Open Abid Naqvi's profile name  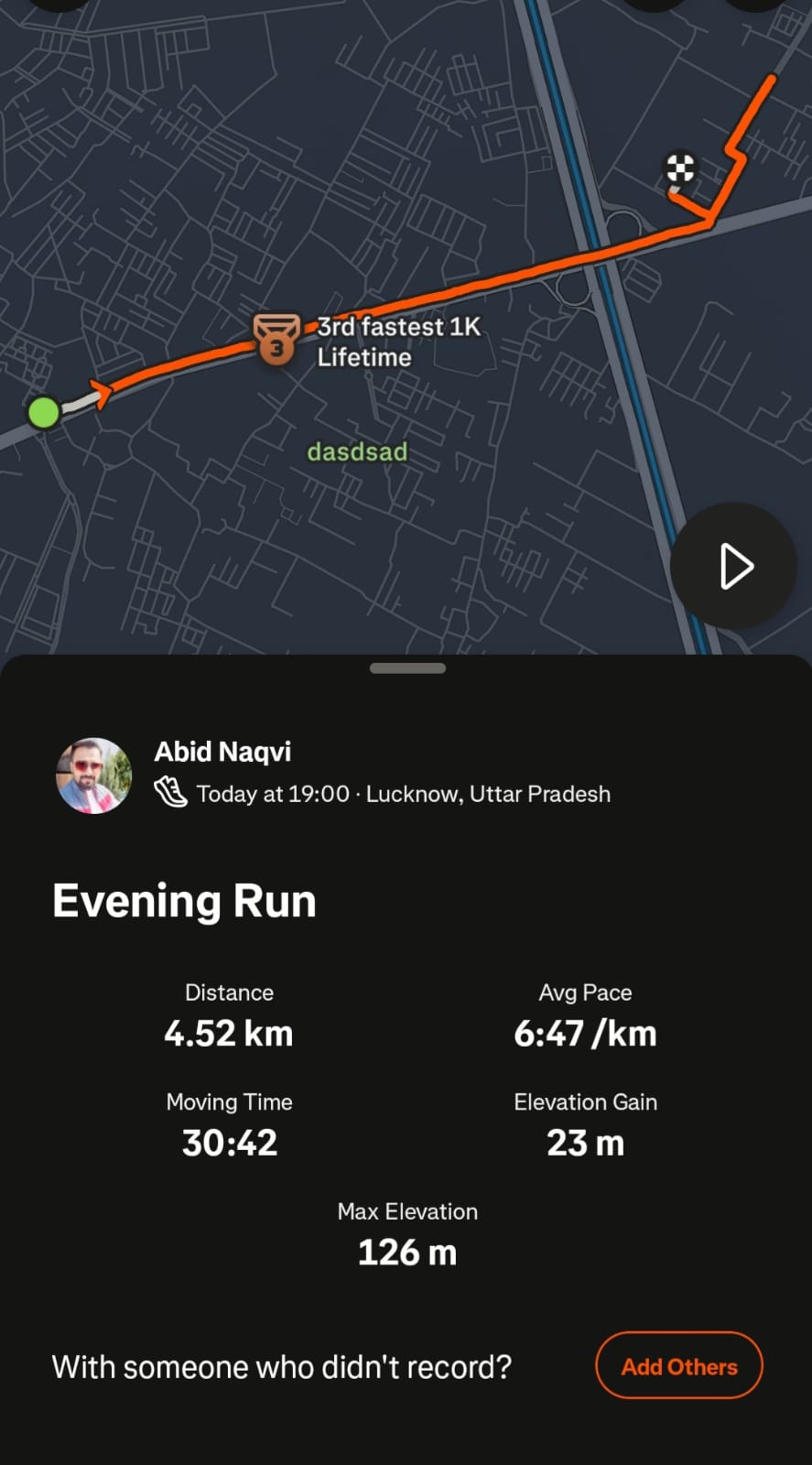tap(222, 752)
